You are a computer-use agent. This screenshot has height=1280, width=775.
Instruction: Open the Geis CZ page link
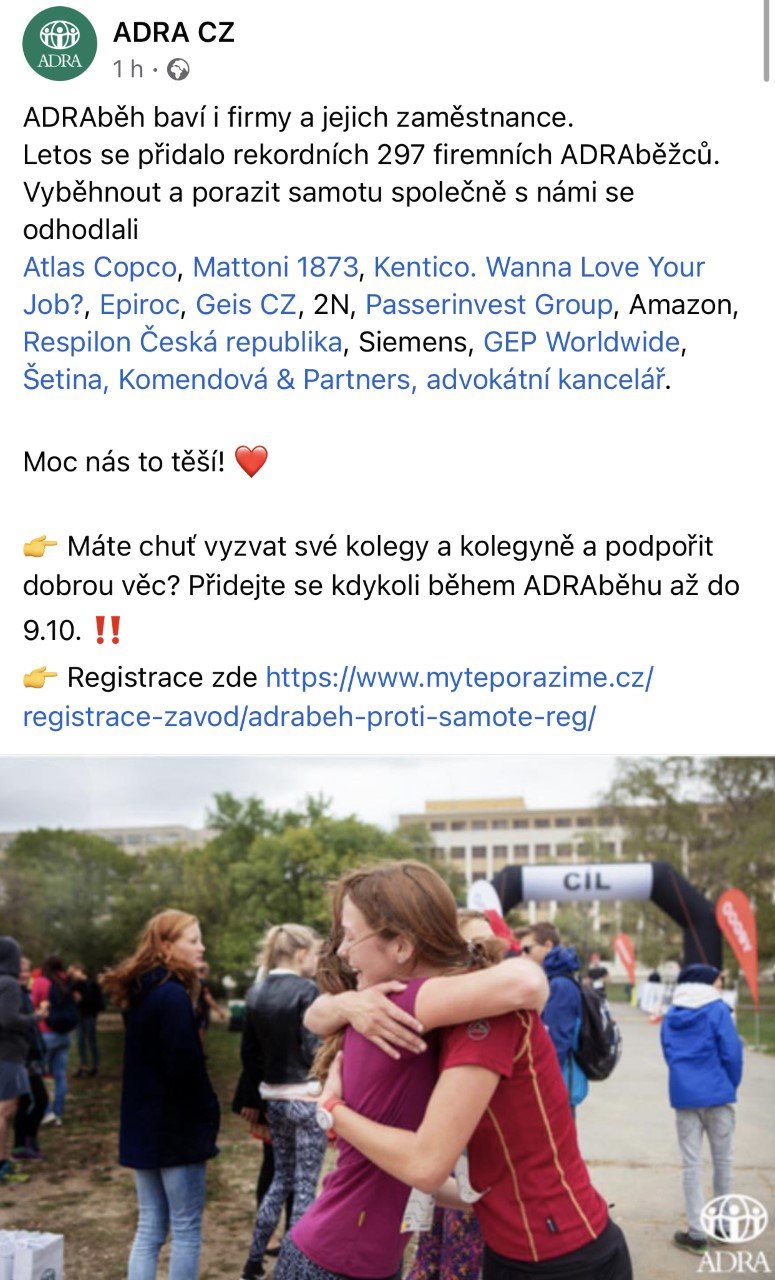246,305
